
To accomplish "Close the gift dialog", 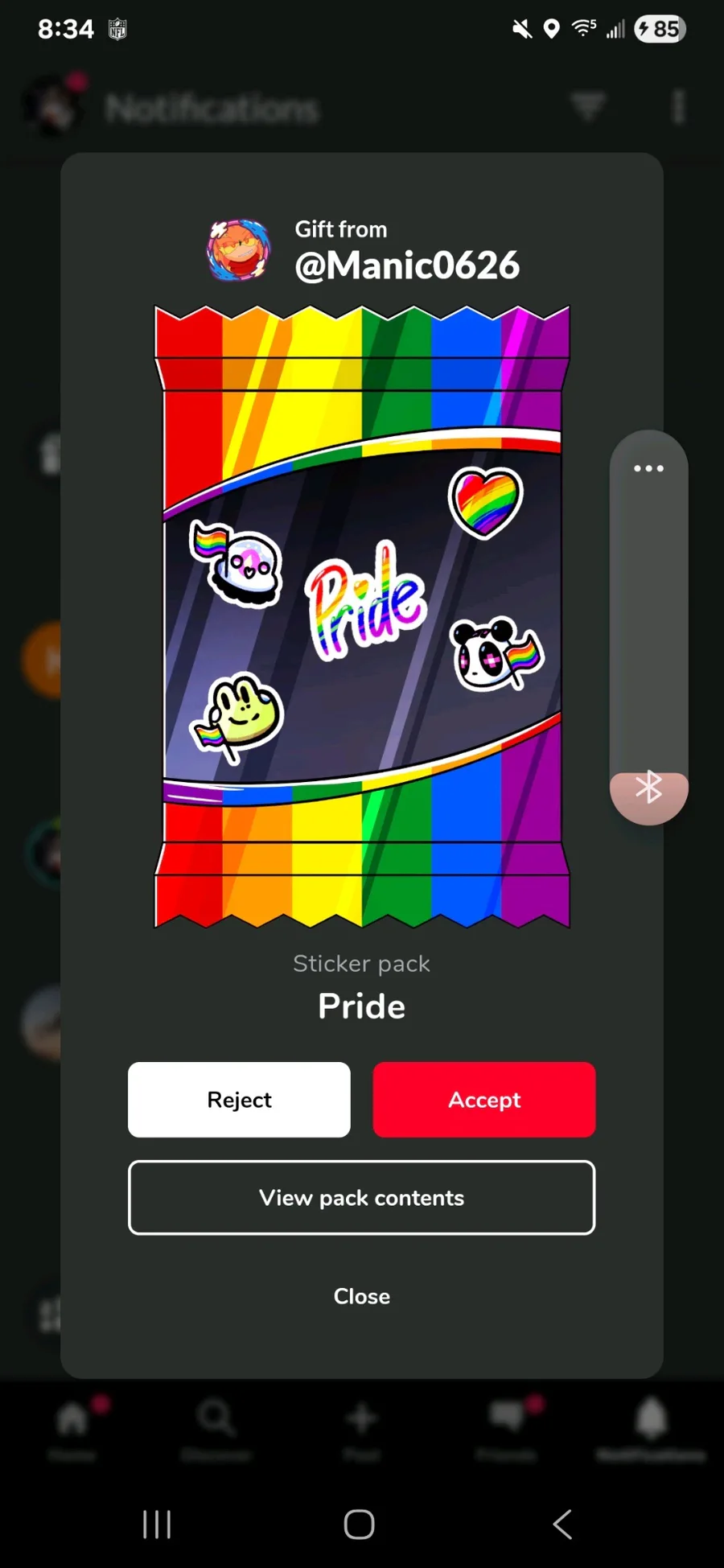I will pyautogui.click(x=362, y=1296).
